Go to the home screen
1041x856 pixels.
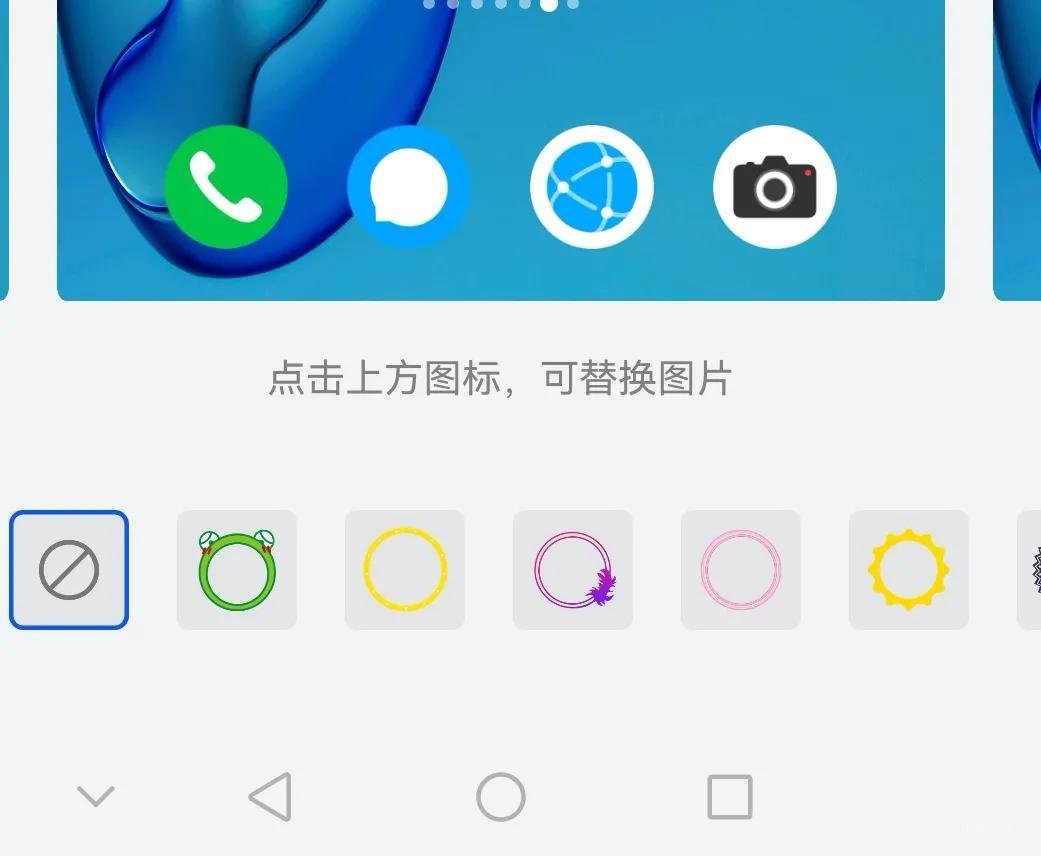(x=501, y=797)
